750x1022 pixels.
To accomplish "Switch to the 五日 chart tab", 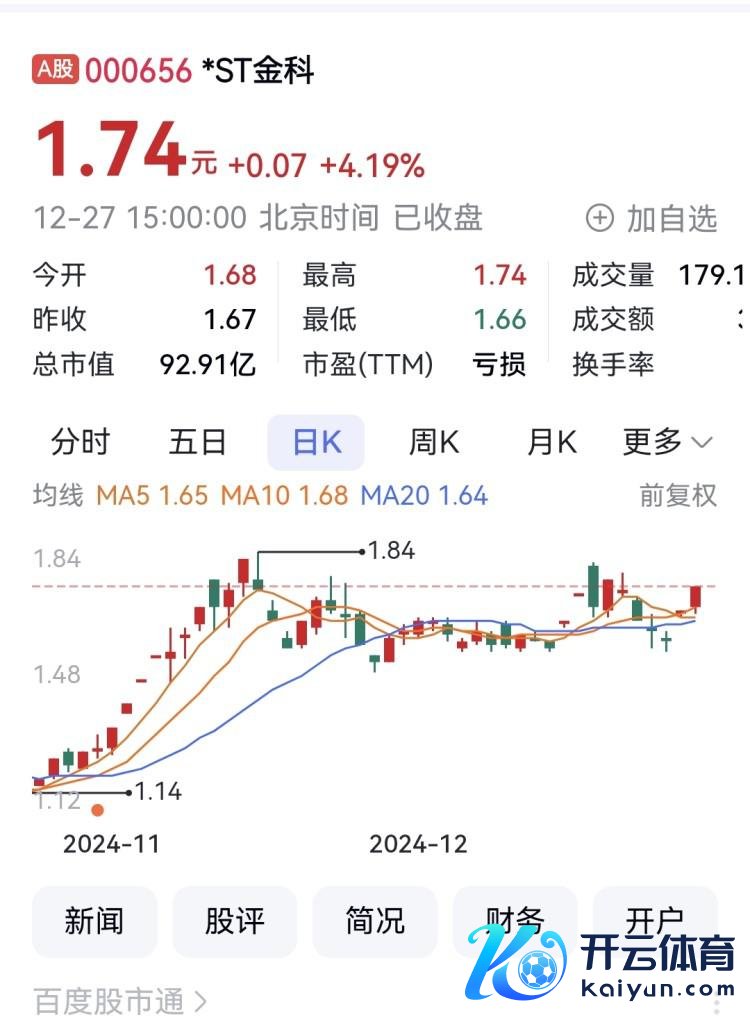I will [x=197, y=442].
